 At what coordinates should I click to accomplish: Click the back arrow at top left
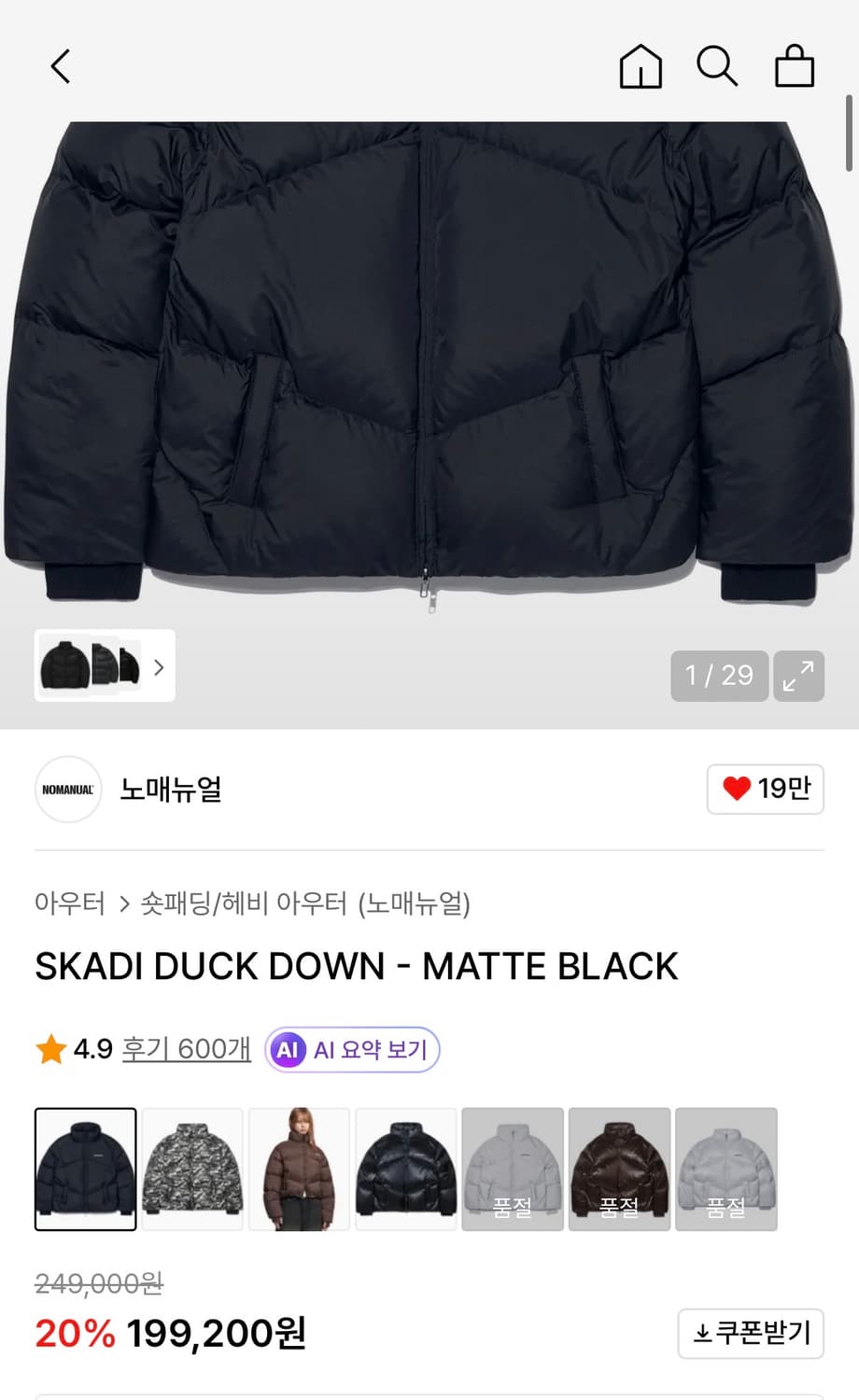pyautogui.click(x=60, y=66)
